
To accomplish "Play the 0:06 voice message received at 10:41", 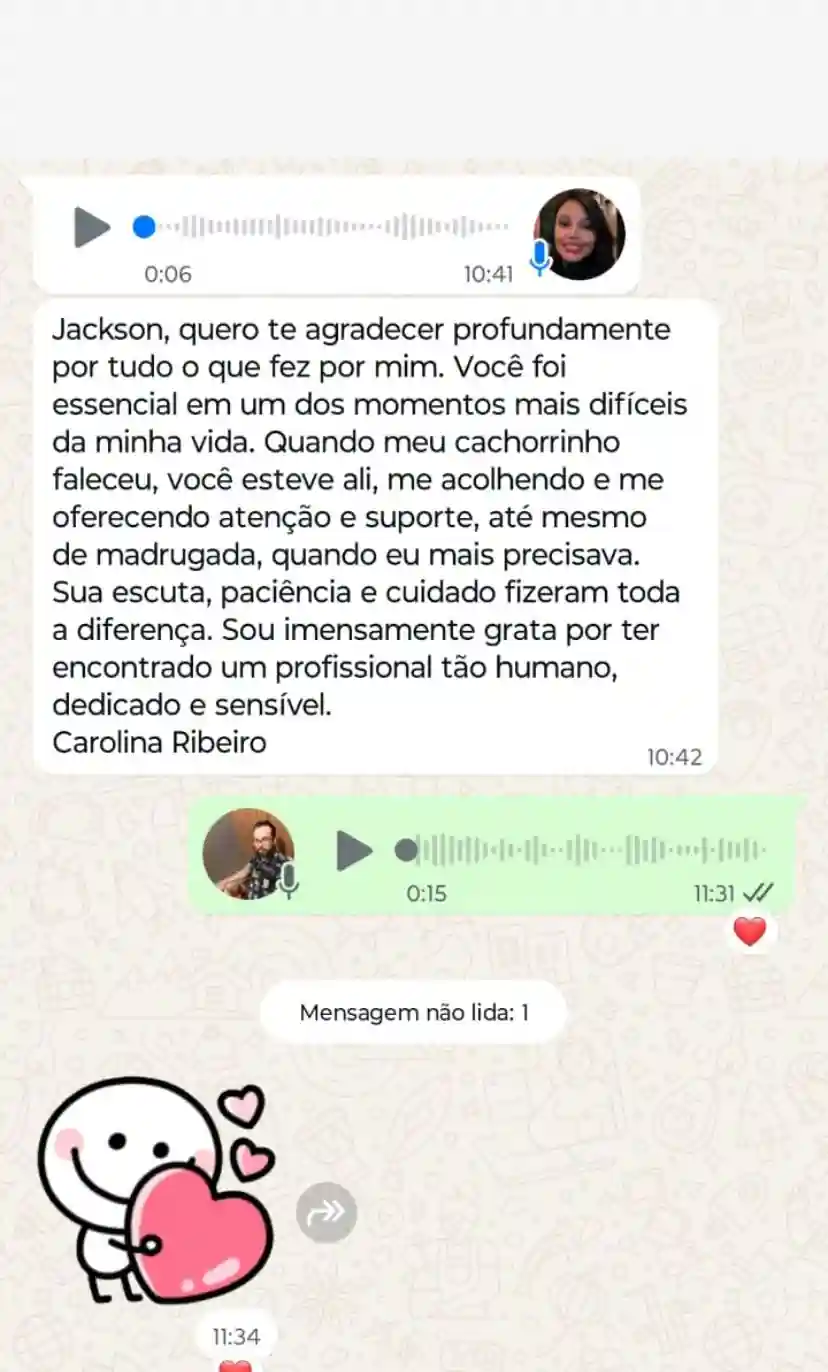I will [x=92, y=227].
